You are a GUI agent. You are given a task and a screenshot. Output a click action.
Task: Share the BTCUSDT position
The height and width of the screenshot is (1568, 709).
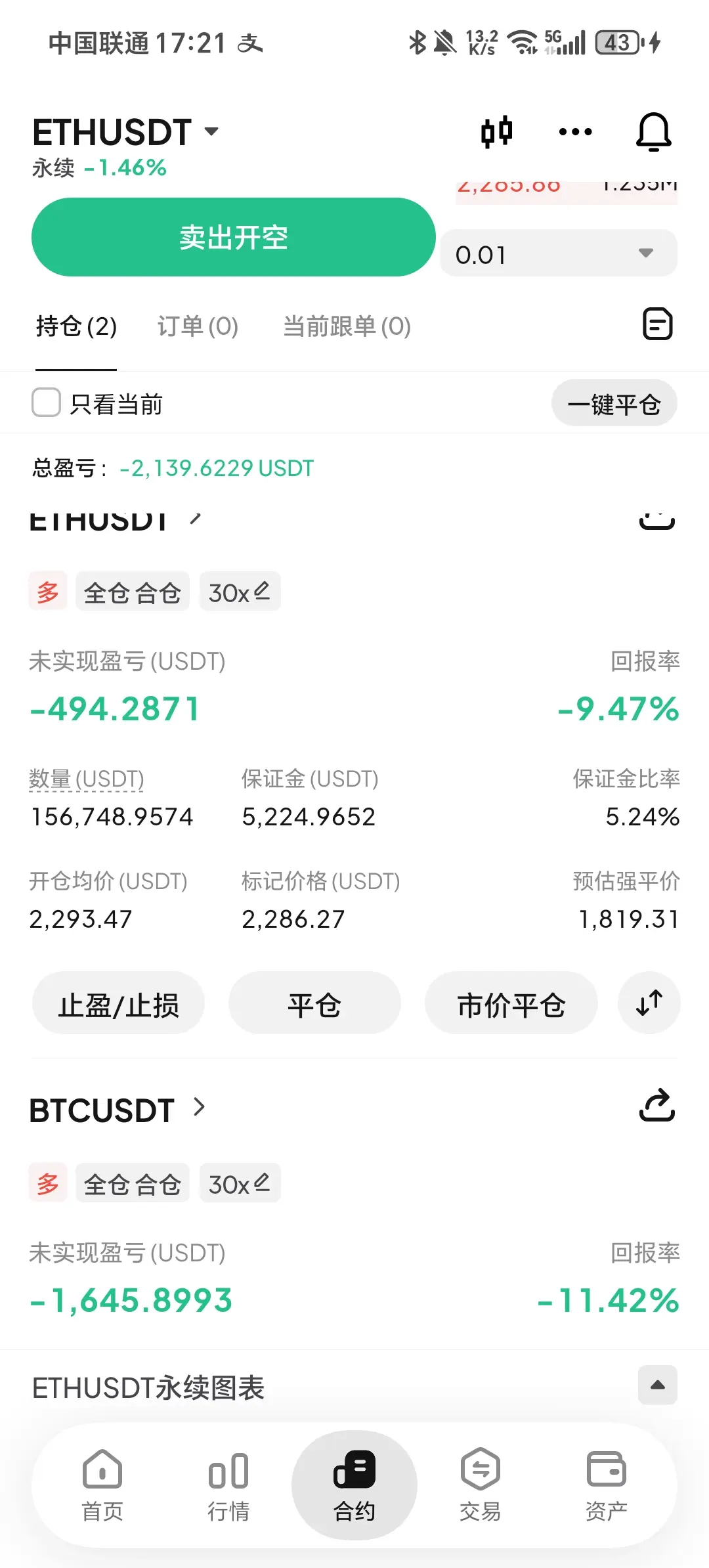tap(657, 1106)
